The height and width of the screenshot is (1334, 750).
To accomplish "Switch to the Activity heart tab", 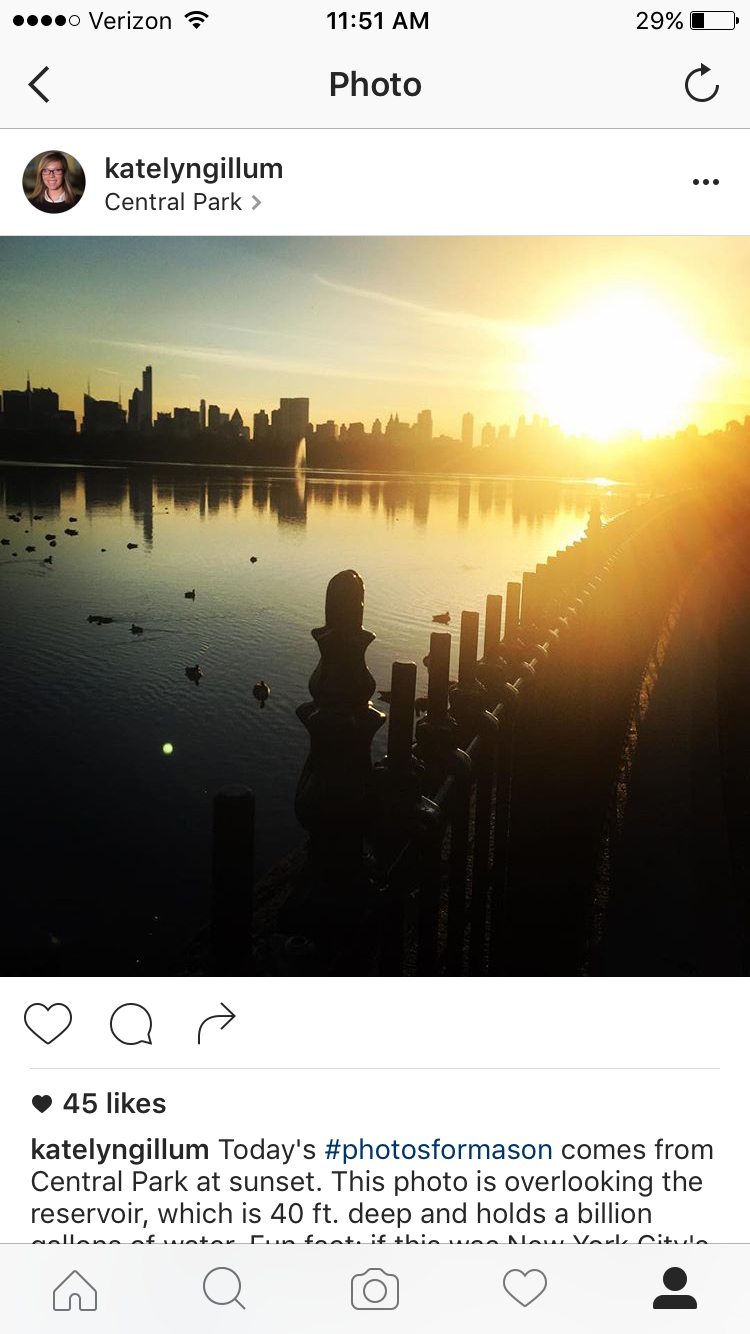I will click(x=525, y=1290).
